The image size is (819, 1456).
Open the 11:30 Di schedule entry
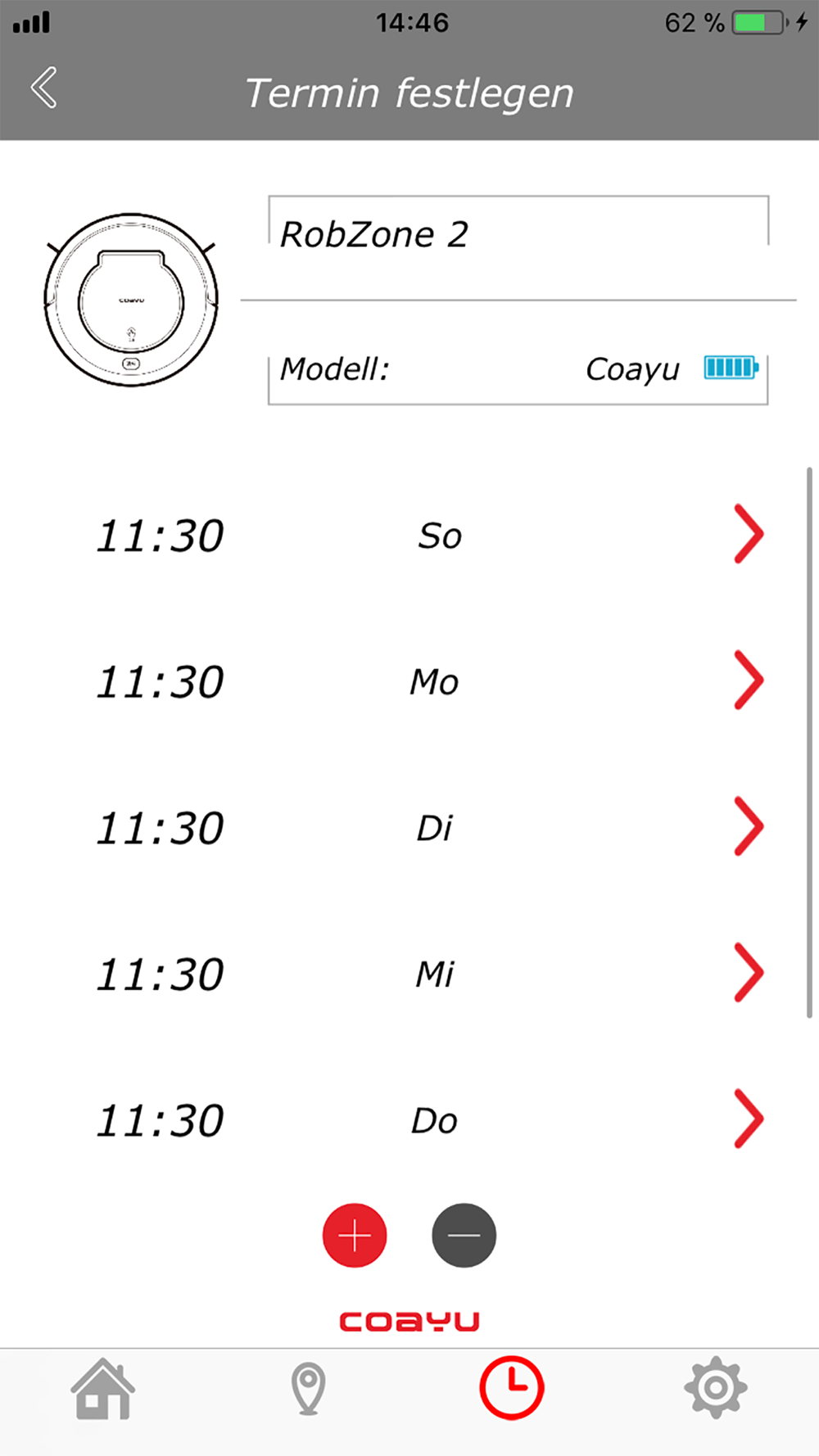click(x=409, y=827)
